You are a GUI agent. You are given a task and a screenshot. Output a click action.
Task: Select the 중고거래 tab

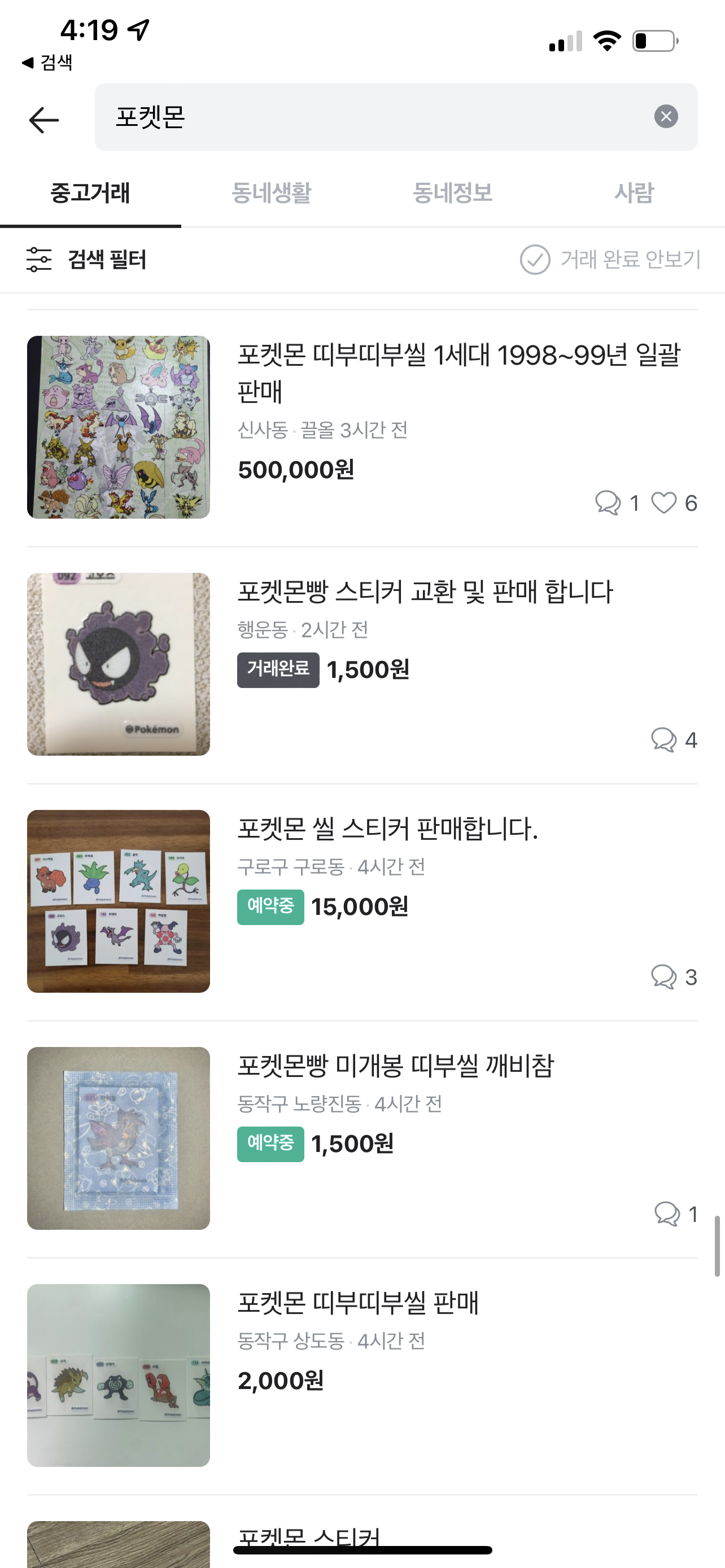[x=90, y=193]
